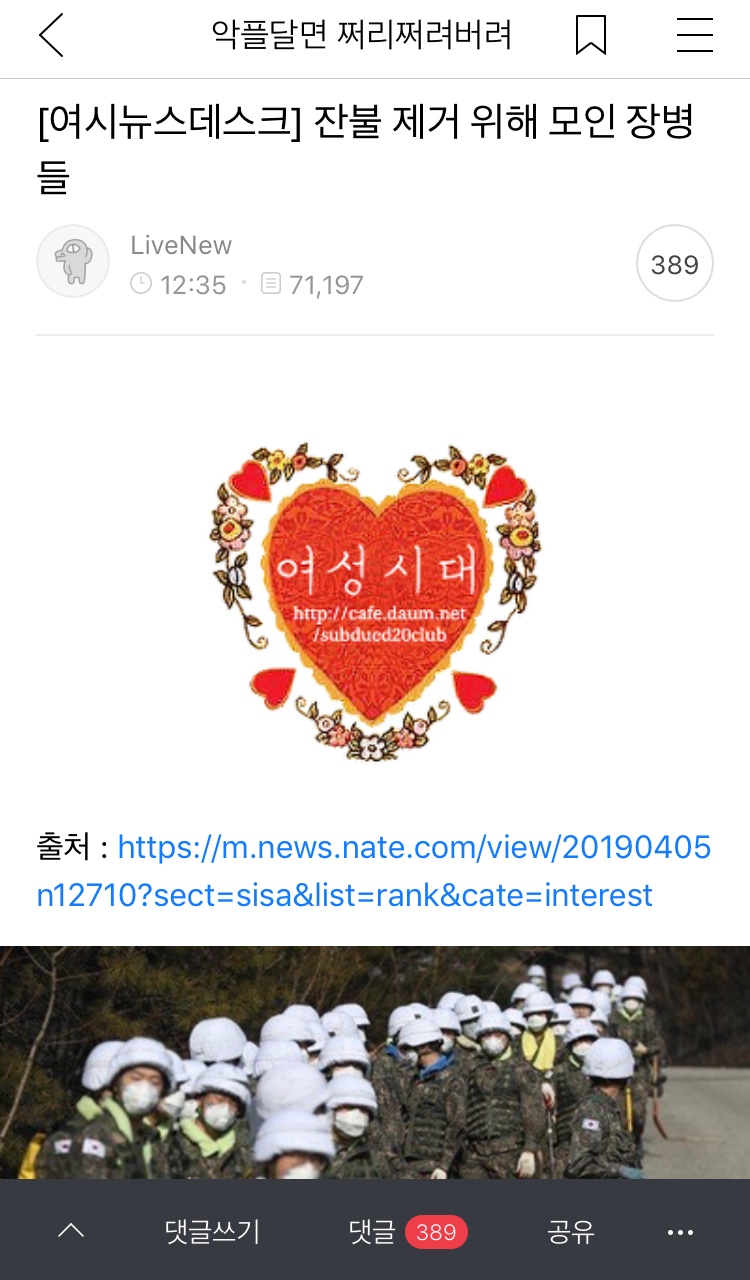The height and width of the screenshot is (1280, 750).
Task: Jump to top with the up arrow
Action: click(71, 1231)
